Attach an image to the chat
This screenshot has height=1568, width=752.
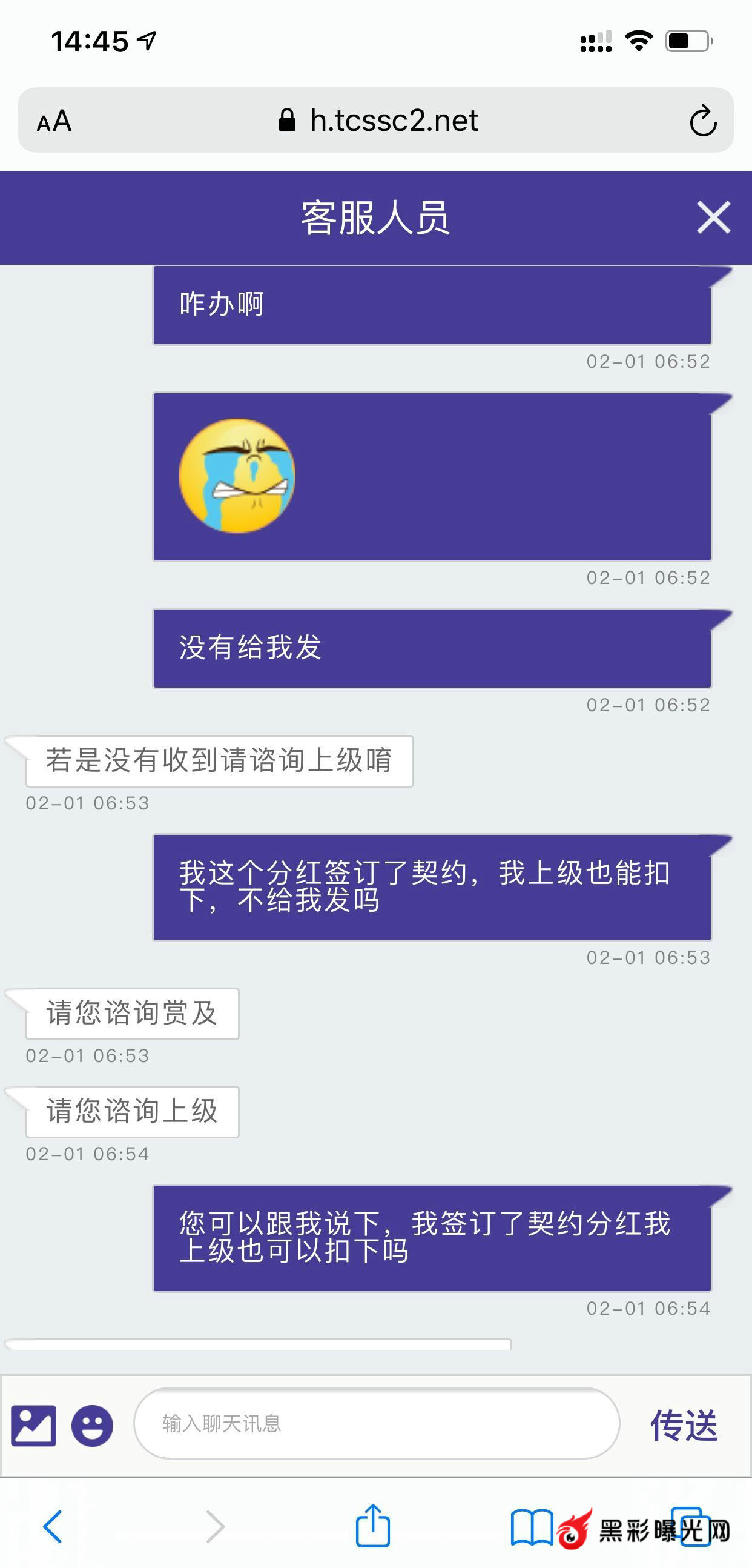point(34,1425)
